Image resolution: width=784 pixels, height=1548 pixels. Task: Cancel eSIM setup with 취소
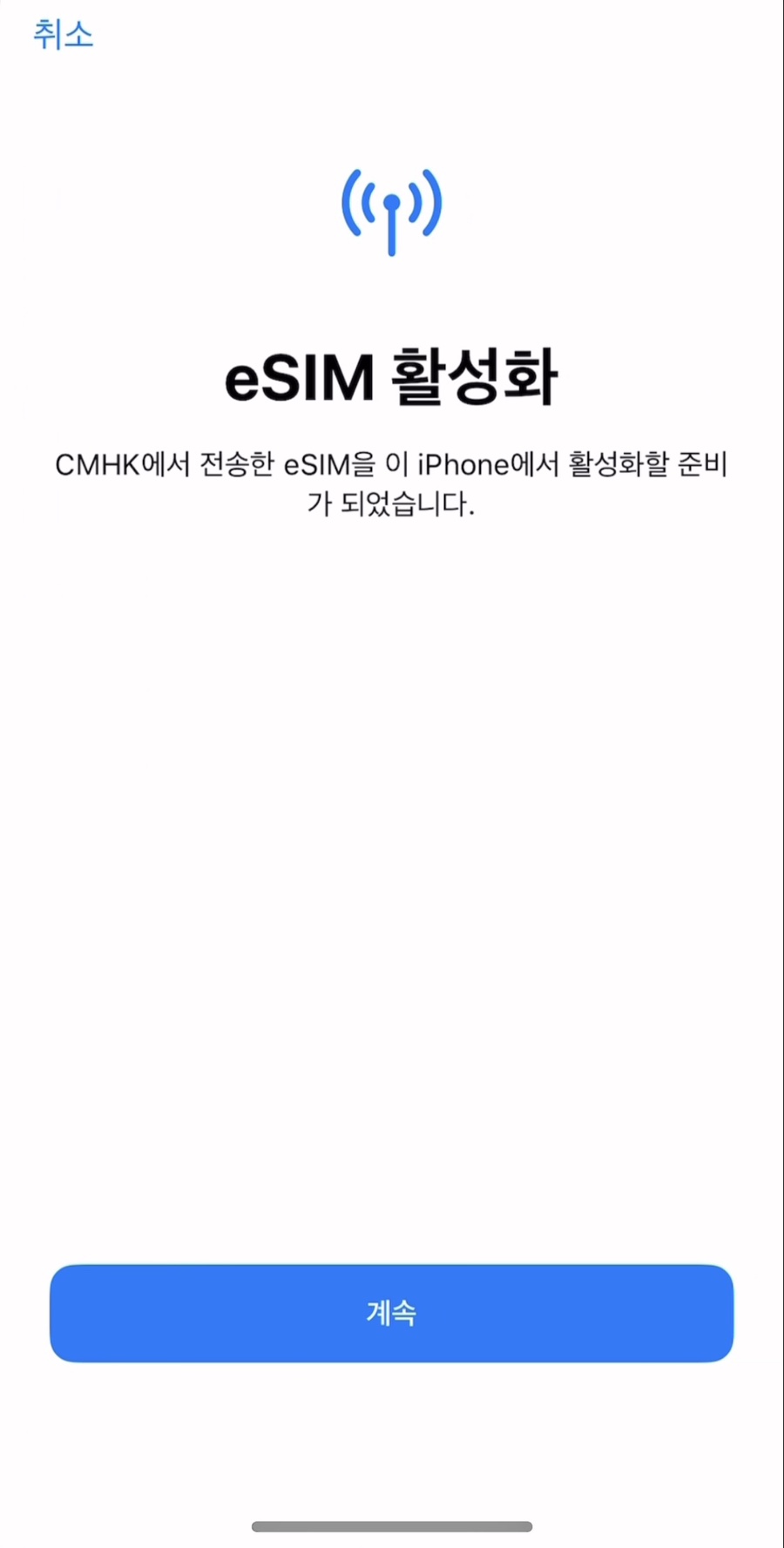click(x=63, y=35)
